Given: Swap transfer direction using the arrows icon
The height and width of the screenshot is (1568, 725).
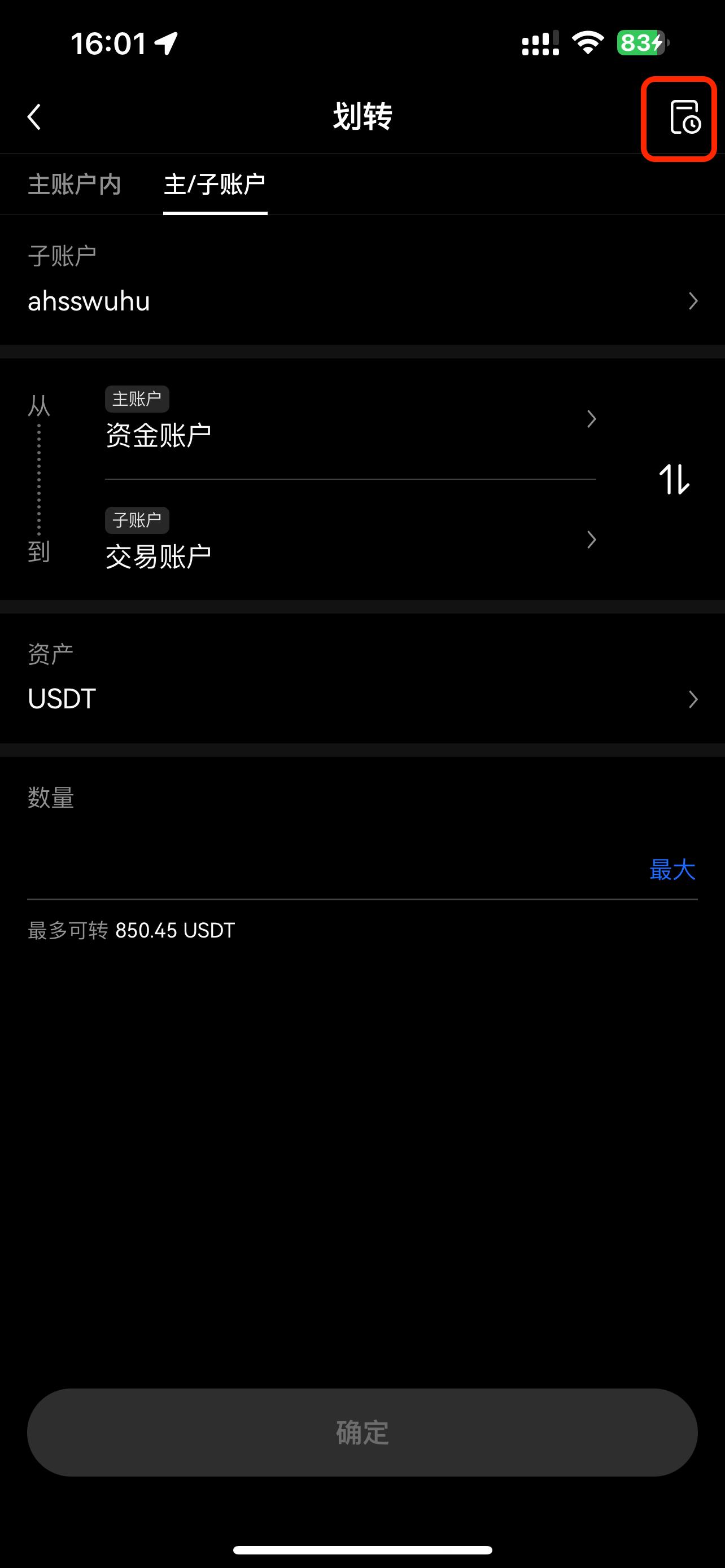Looking at the screenshot, I should pos(674,480).
